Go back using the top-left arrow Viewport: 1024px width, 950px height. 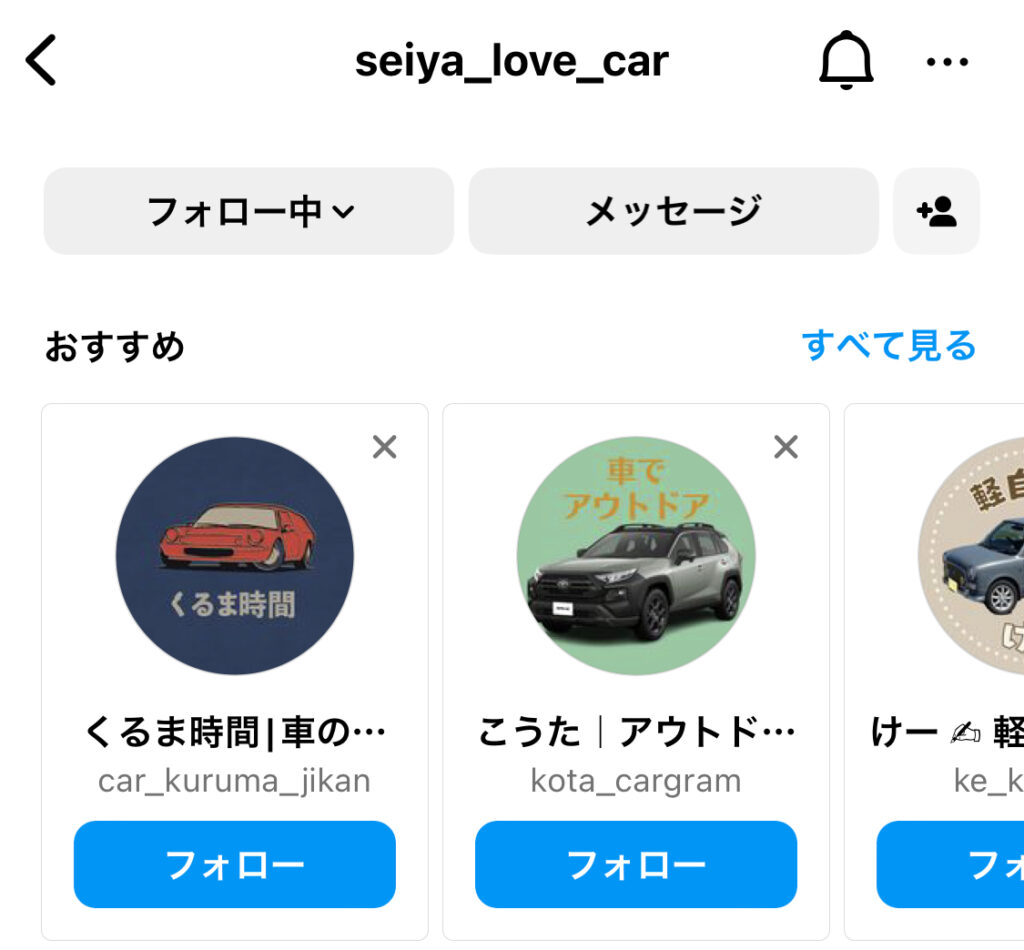tap(41, 61)
